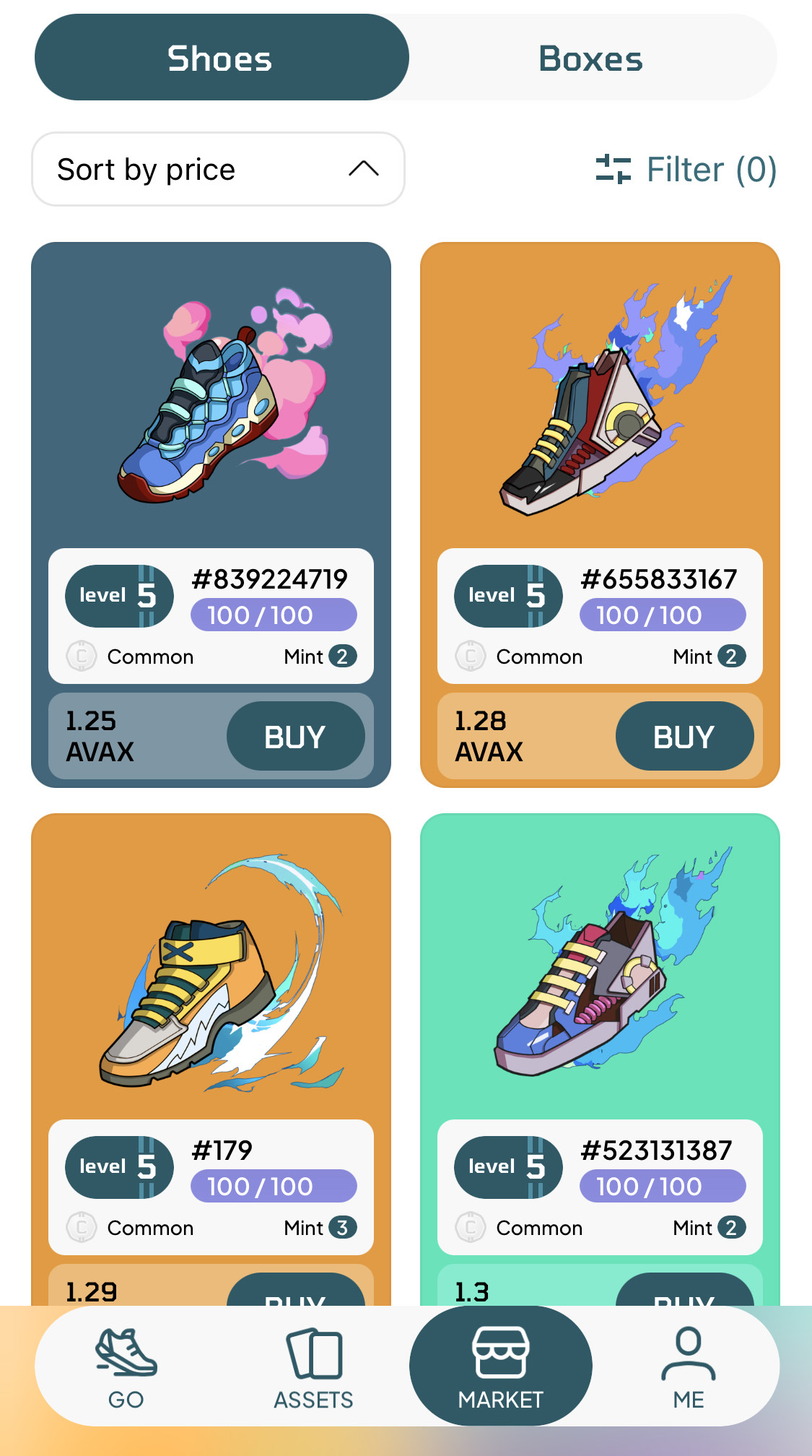
Task: Go to the GO tab
Action: click(x=126, y=1367)
